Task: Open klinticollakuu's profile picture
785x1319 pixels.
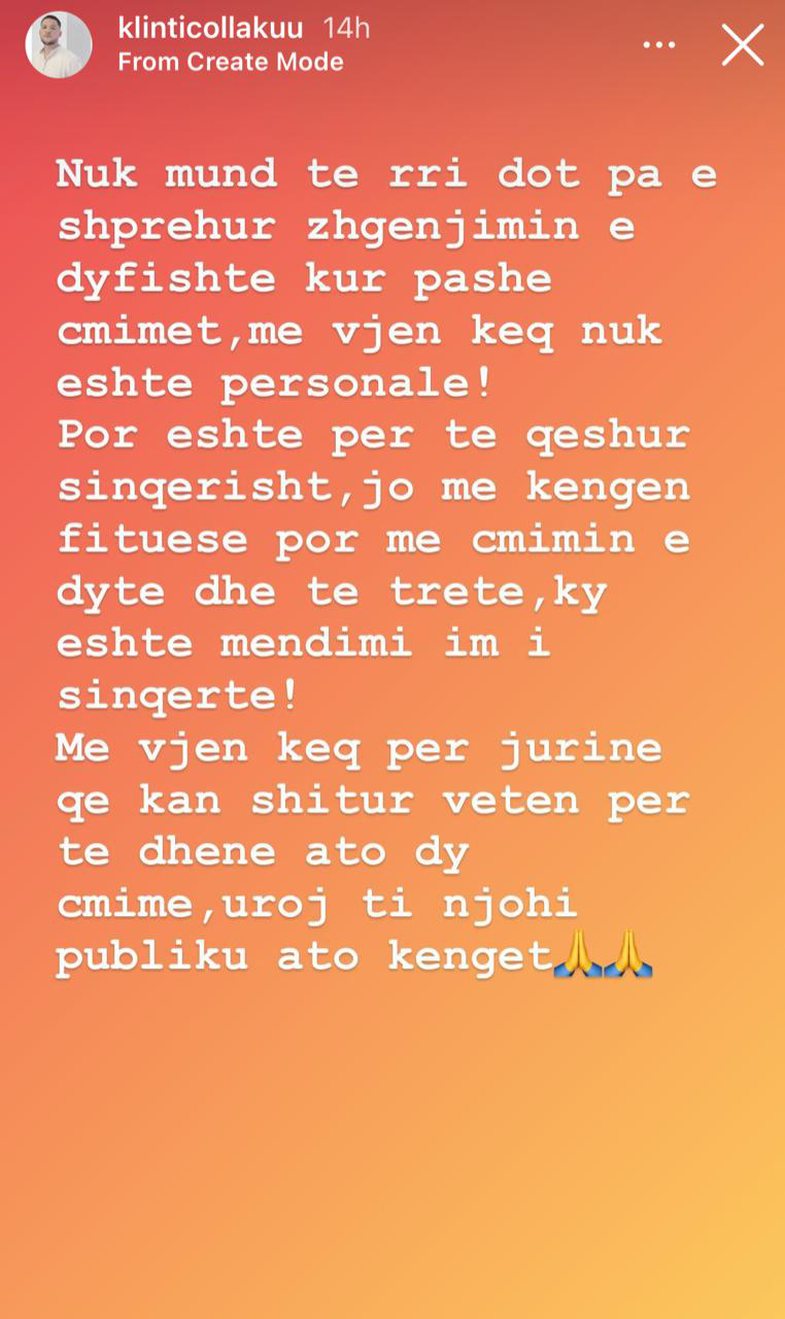Action: (x=58, y=45)
